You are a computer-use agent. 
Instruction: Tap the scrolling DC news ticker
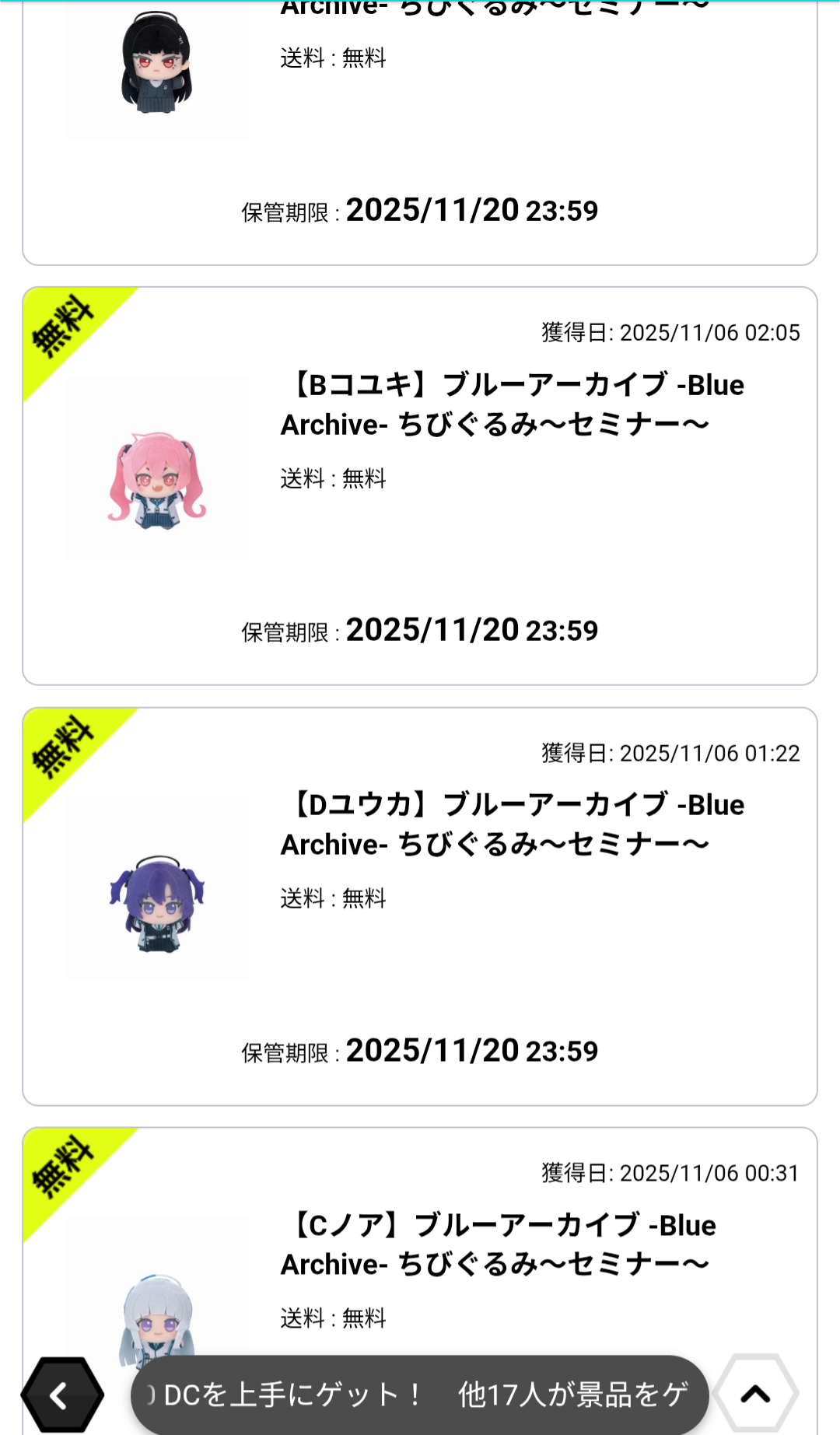click(420, 1395)
